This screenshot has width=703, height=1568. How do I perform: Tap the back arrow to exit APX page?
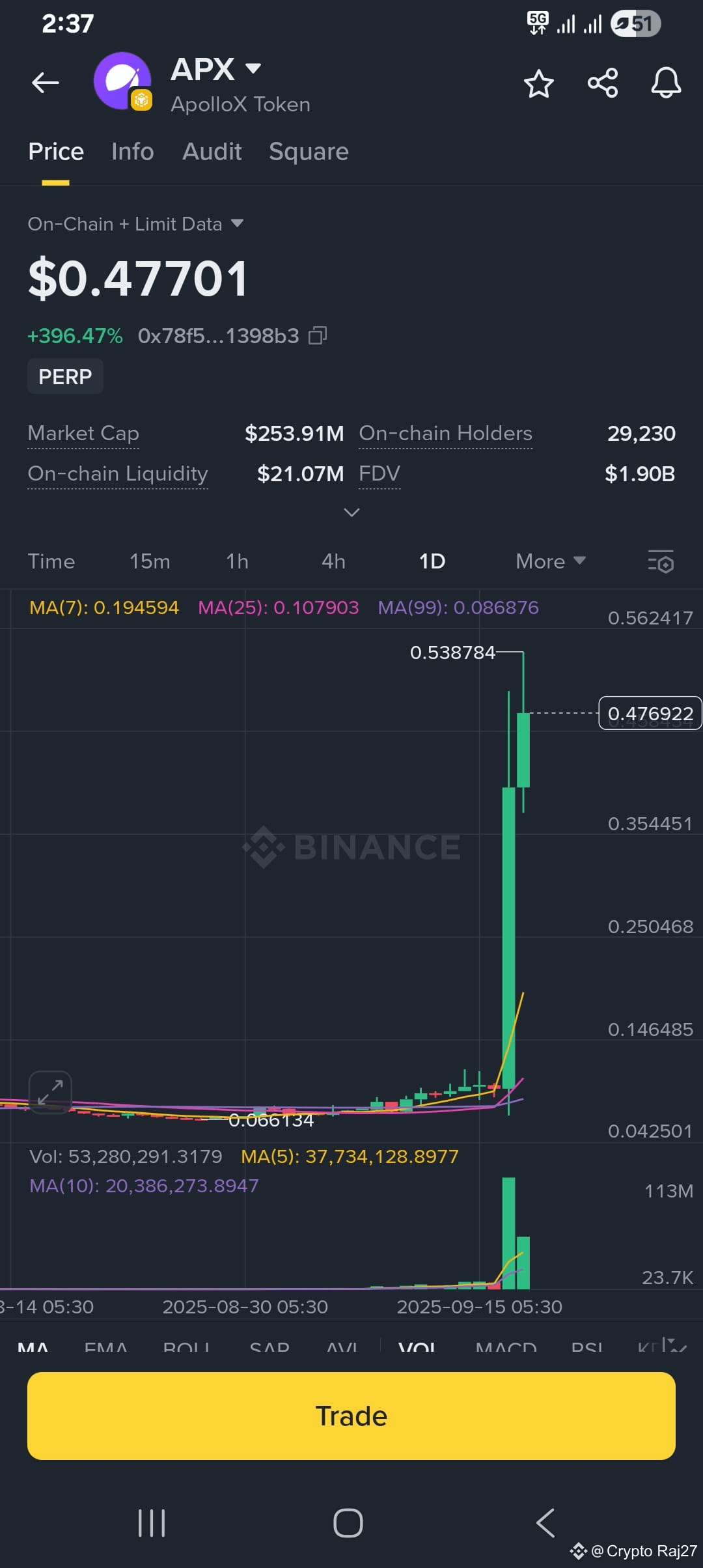[x=44, y=82]
